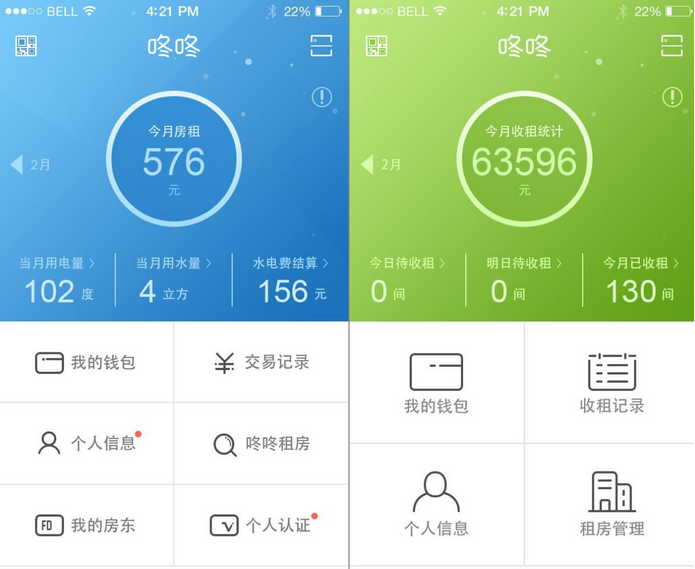Go to previous month on the blue rent screen
This screenshot has width=695, height=569.
click(17, 164)
